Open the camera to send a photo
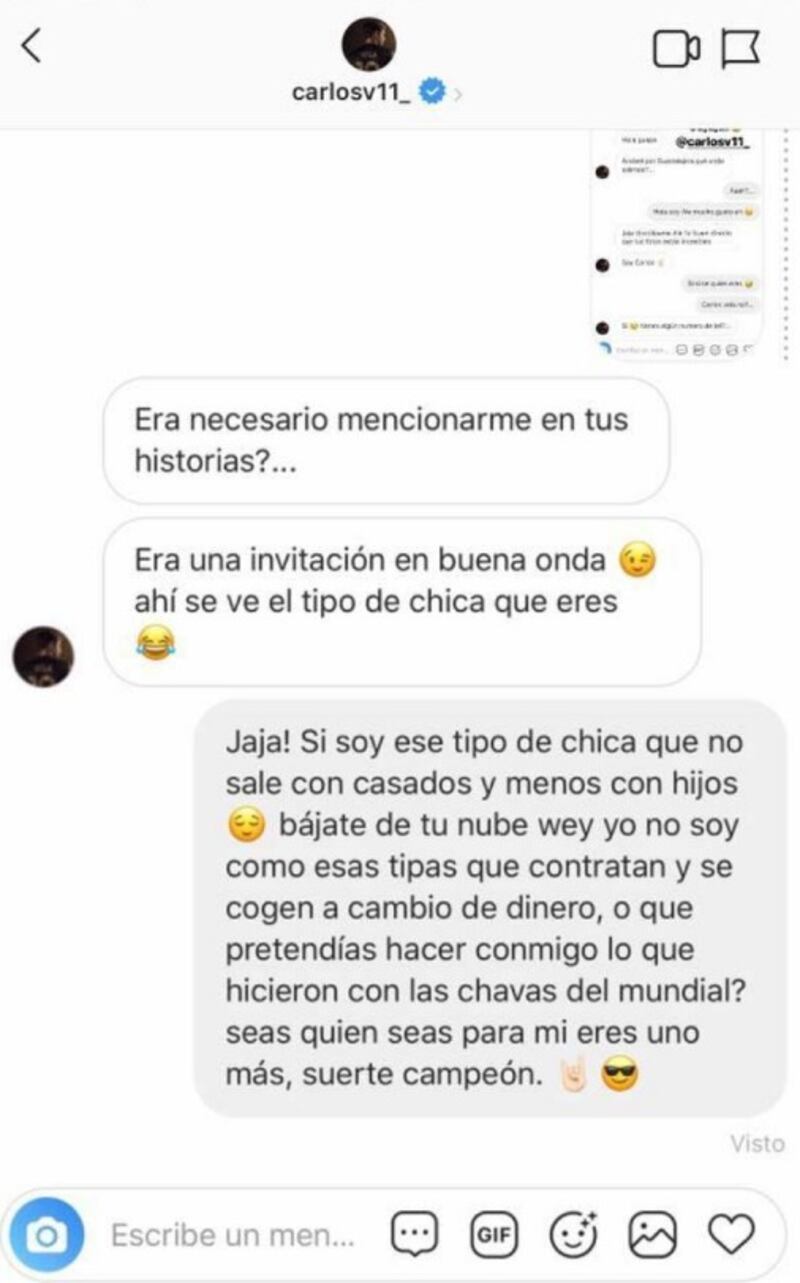The height and width of the screenshot is (1283, 800). tap(46, 1235)
